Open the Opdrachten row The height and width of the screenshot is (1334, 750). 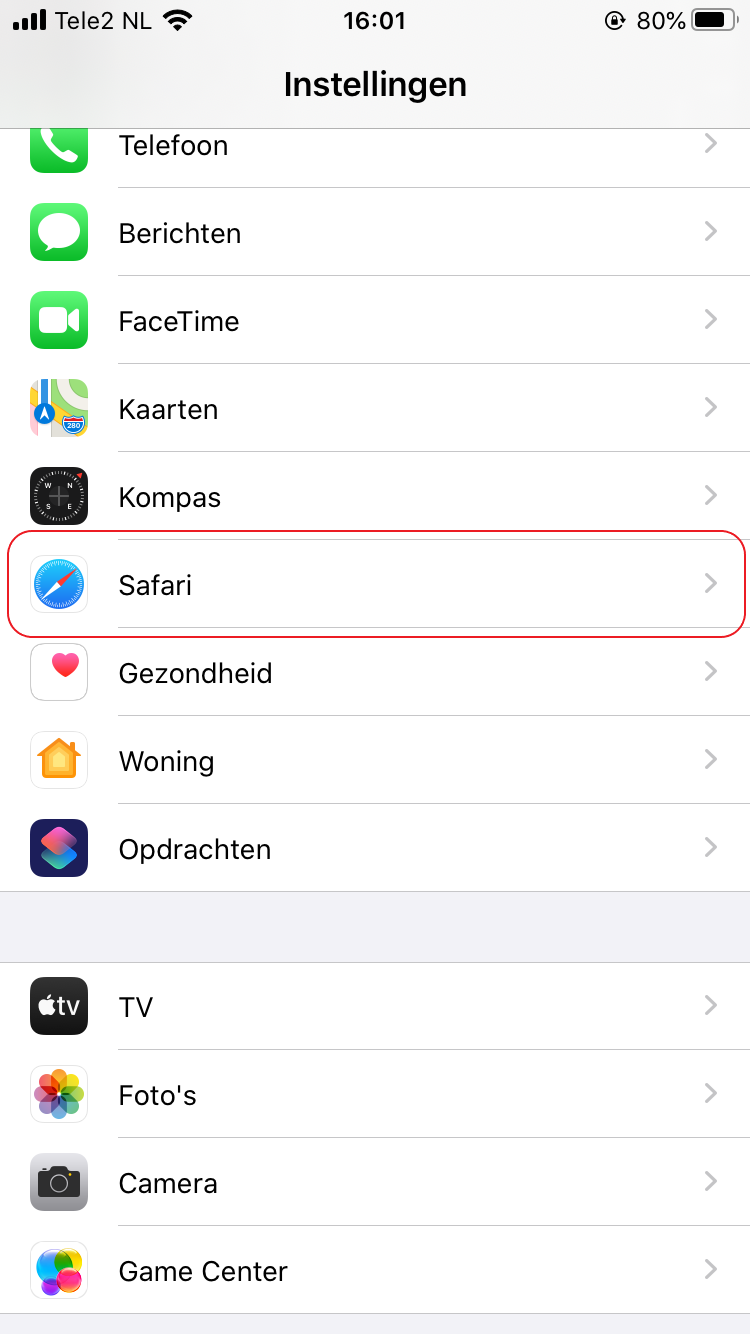click(x=375, y=849)
